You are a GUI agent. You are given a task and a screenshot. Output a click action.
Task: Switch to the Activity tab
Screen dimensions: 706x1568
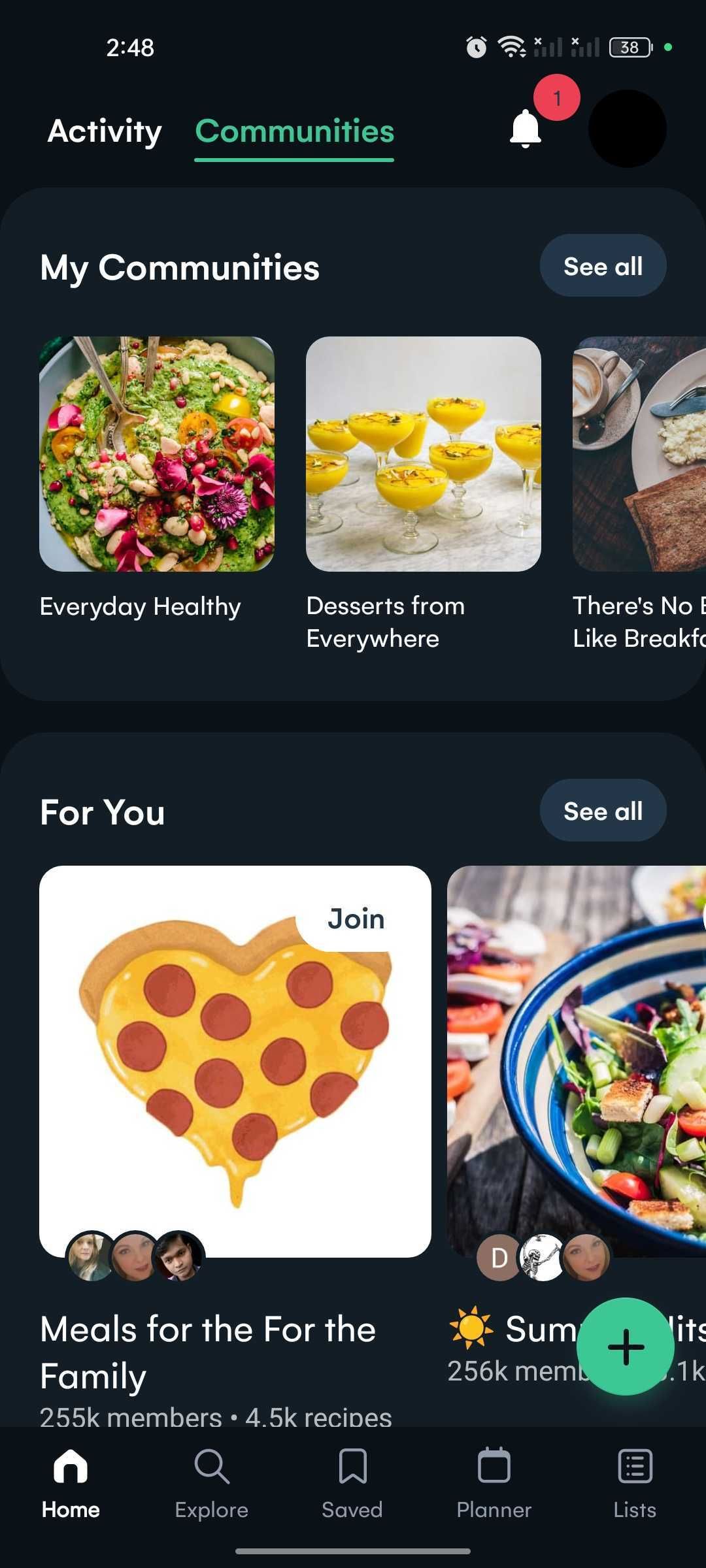click(x=105, y=131)
